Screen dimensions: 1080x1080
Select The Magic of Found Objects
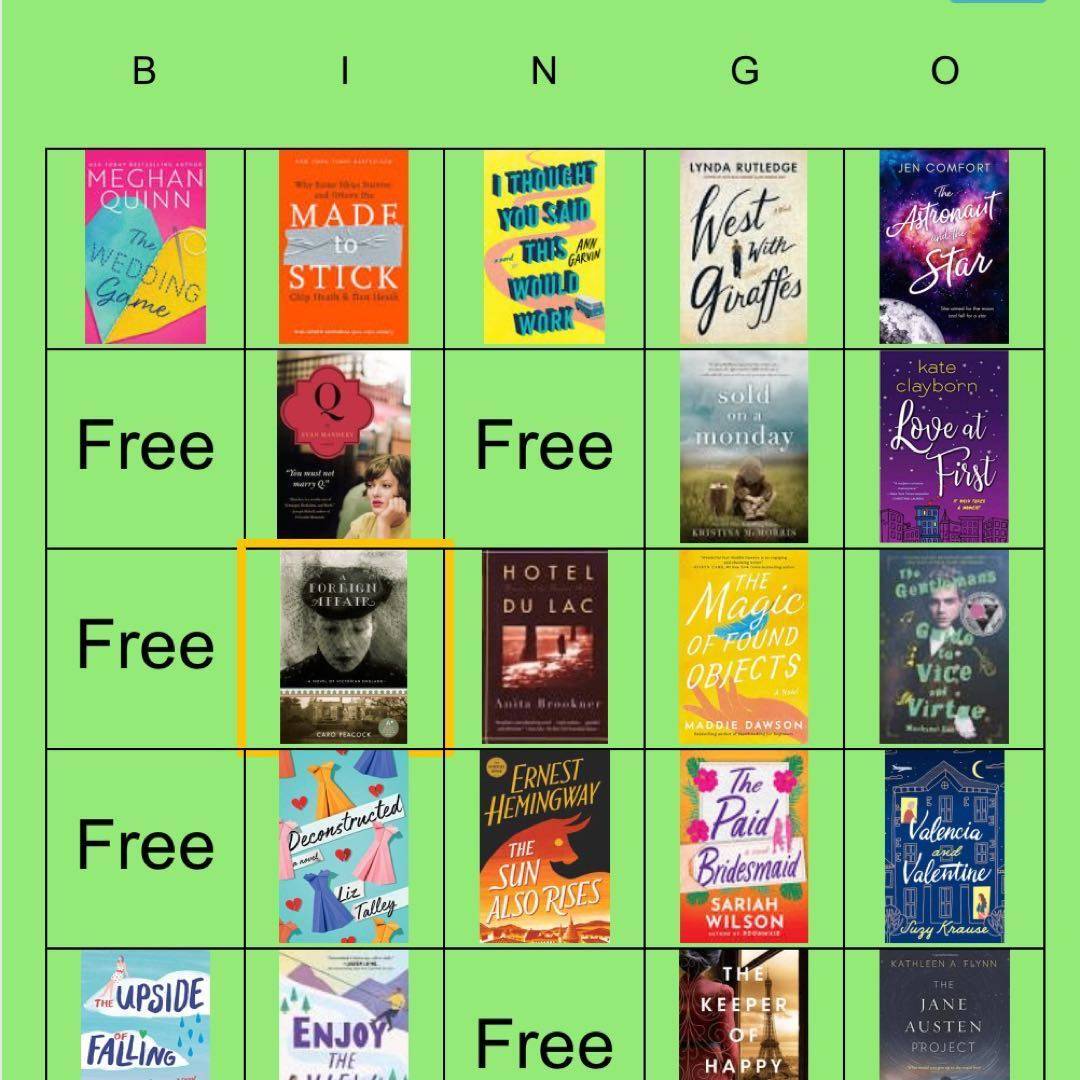click(x=744, y=646)
